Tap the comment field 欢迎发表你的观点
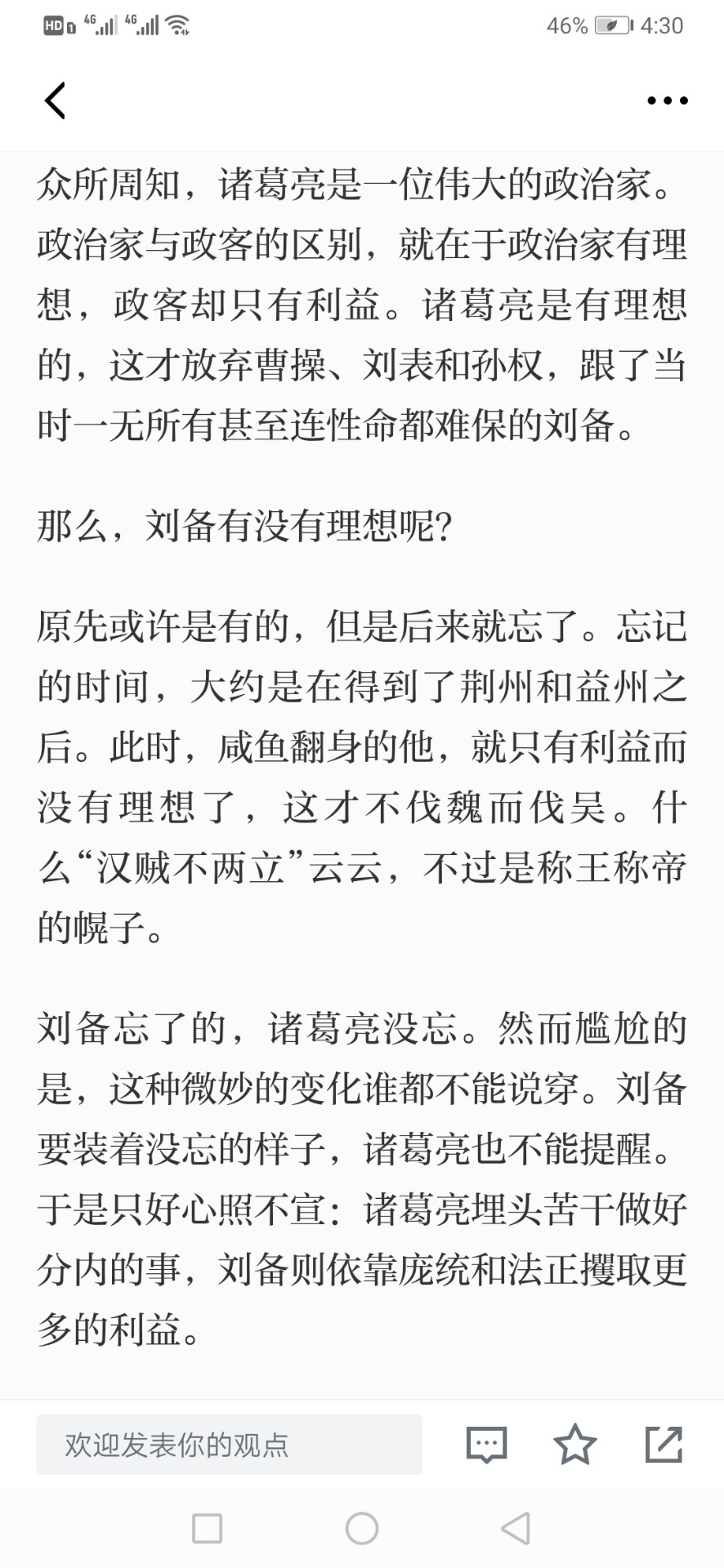The height and width of the screenshot is (1568, 724). 229,1445
